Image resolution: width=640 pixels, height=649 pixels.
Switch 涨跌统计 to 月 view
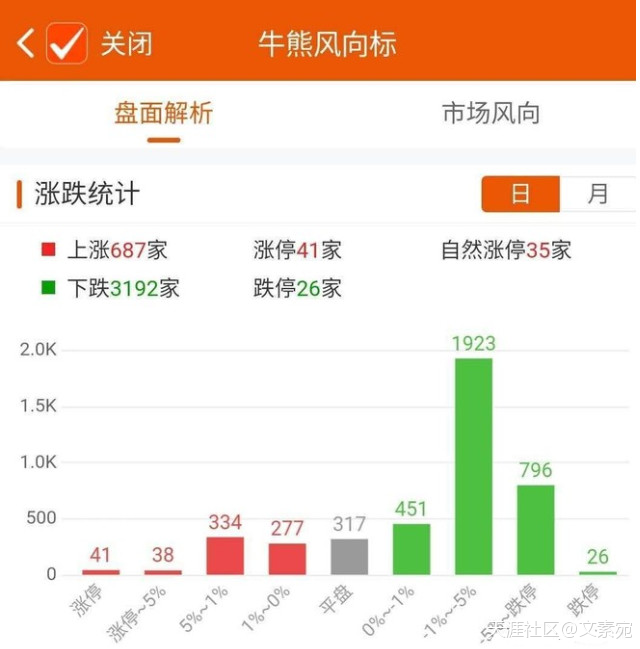(x=598, y=194)
